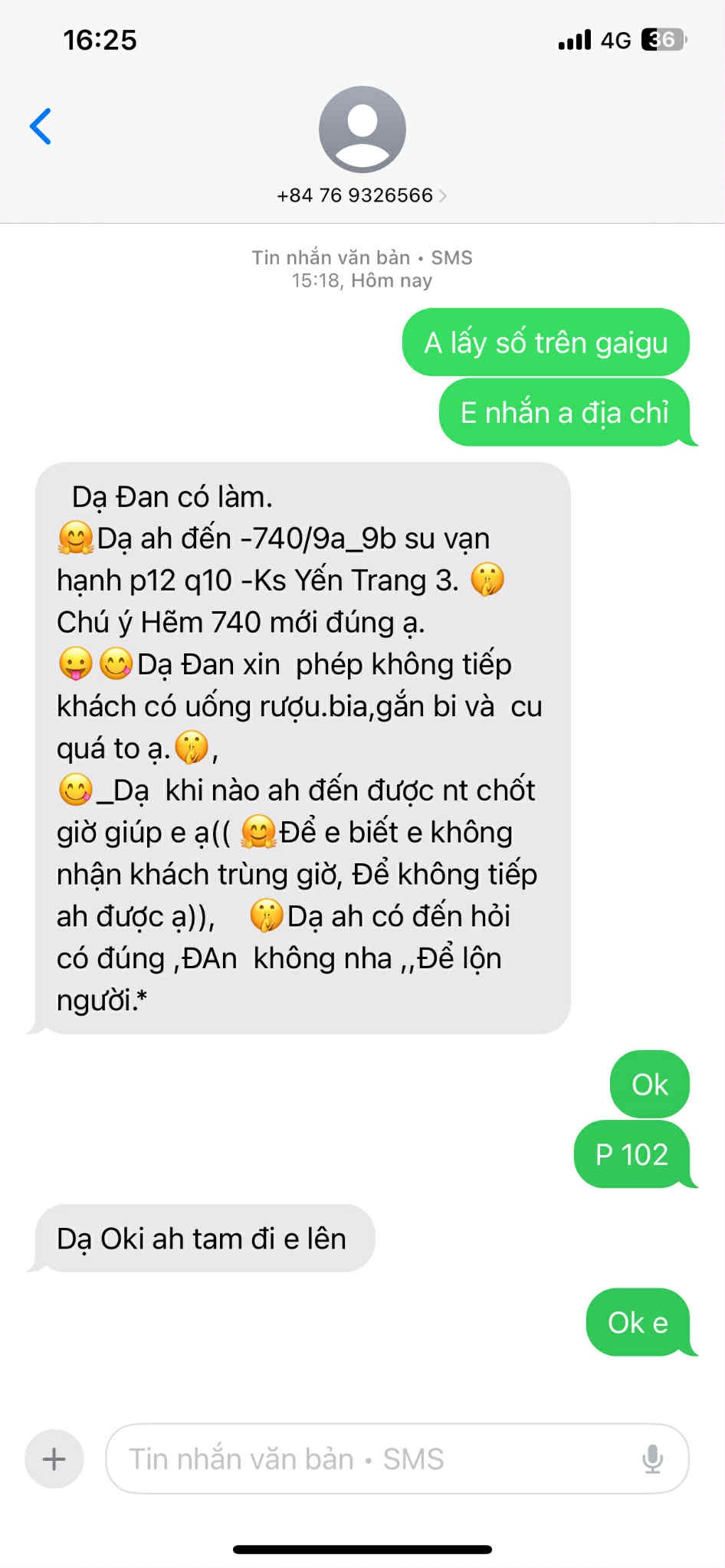Open the plus attachments menu
The width and height of the screenshot is (725, 1568).
(54, 1458)
